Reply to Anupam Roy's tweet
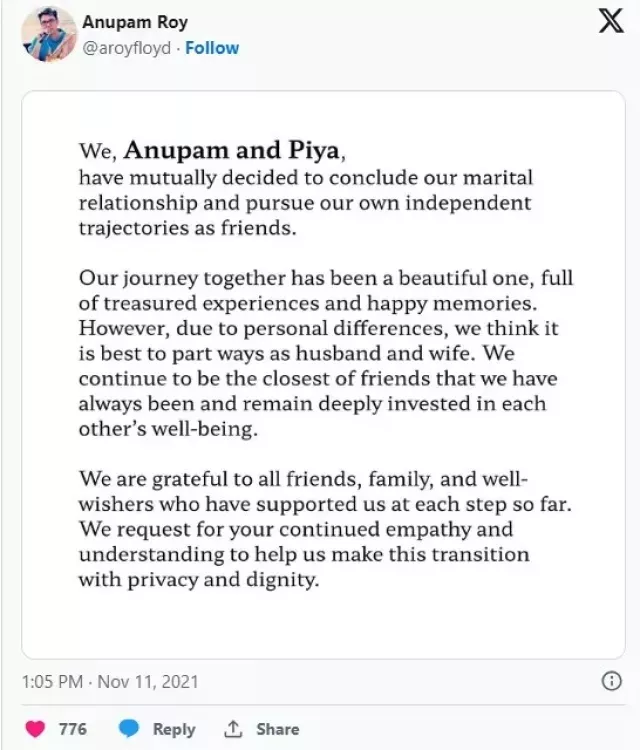This screenshot has height=750, width=640. (x=157, y=729)
